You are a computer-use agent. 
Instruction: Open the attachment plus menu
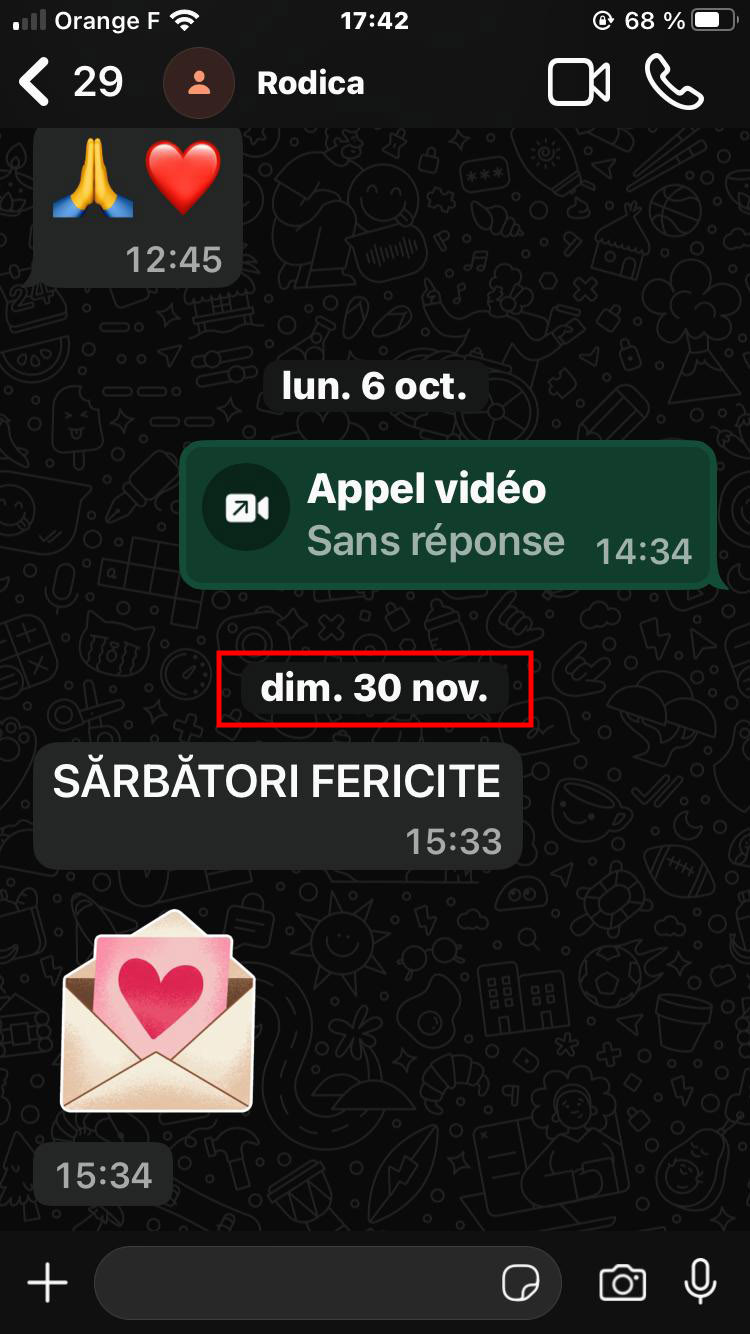[47, 1282]
